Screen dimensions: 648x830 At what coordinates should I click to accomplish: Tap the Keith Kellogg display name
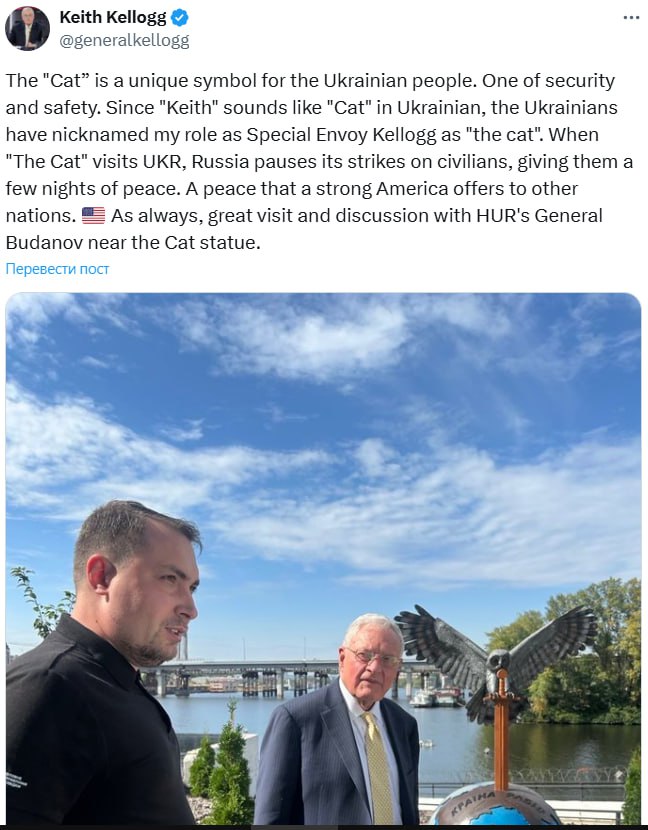(113, 17)
